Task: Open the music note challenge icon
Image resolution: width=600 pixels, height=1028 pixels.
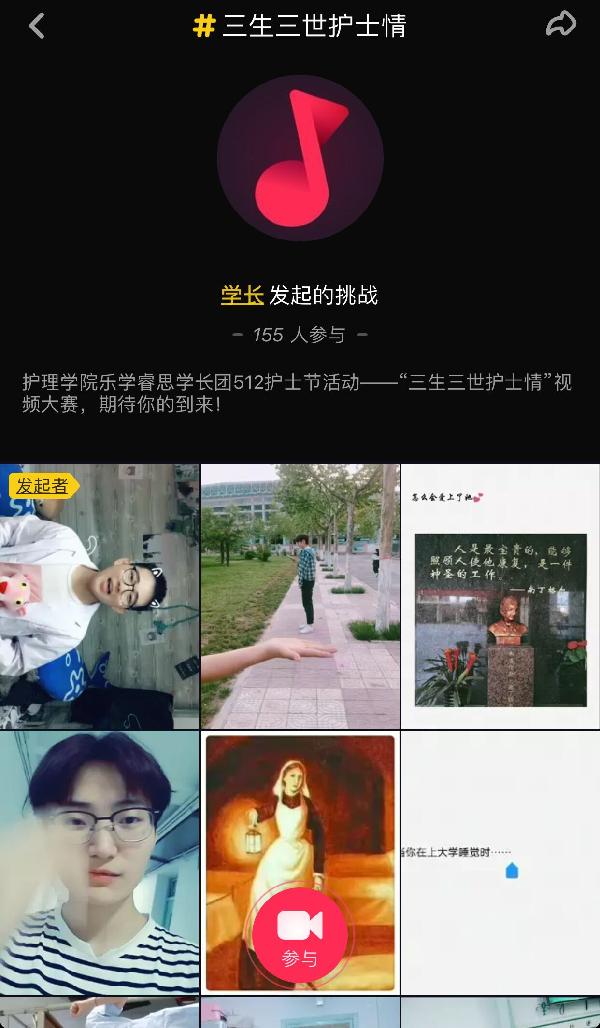Action: [300, 157]
